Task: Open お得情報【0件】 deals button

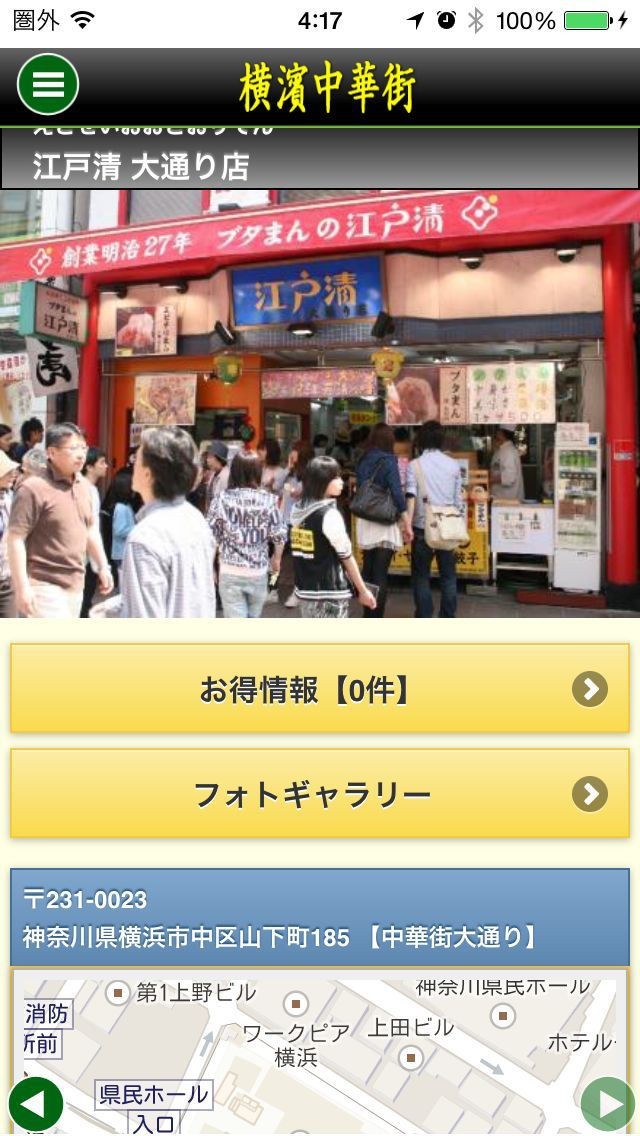Action: pyautogui.click(x=320, y=689)
